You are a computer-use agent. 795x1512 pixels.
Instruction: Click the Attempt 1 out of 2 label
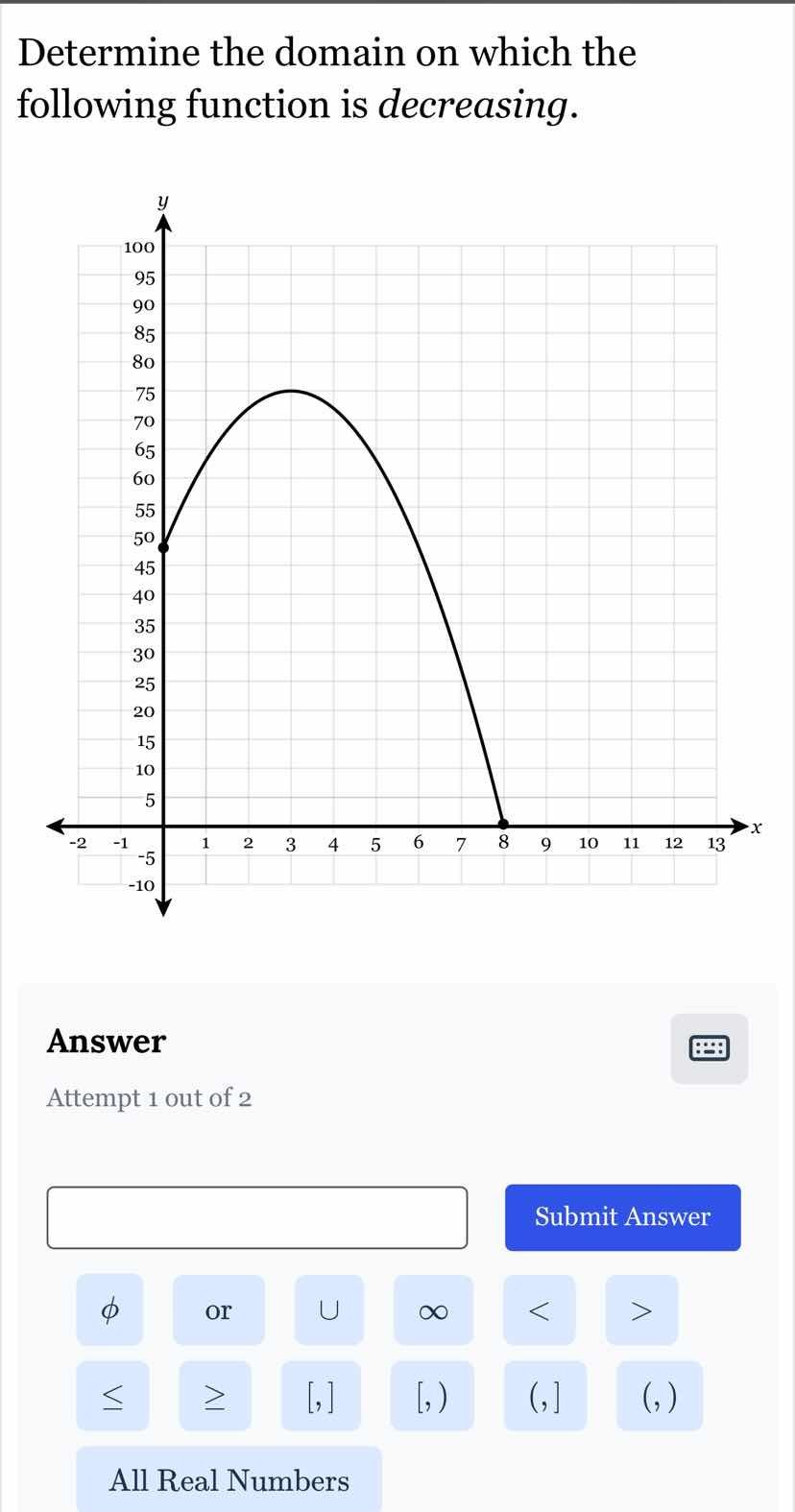point(148,1097)
